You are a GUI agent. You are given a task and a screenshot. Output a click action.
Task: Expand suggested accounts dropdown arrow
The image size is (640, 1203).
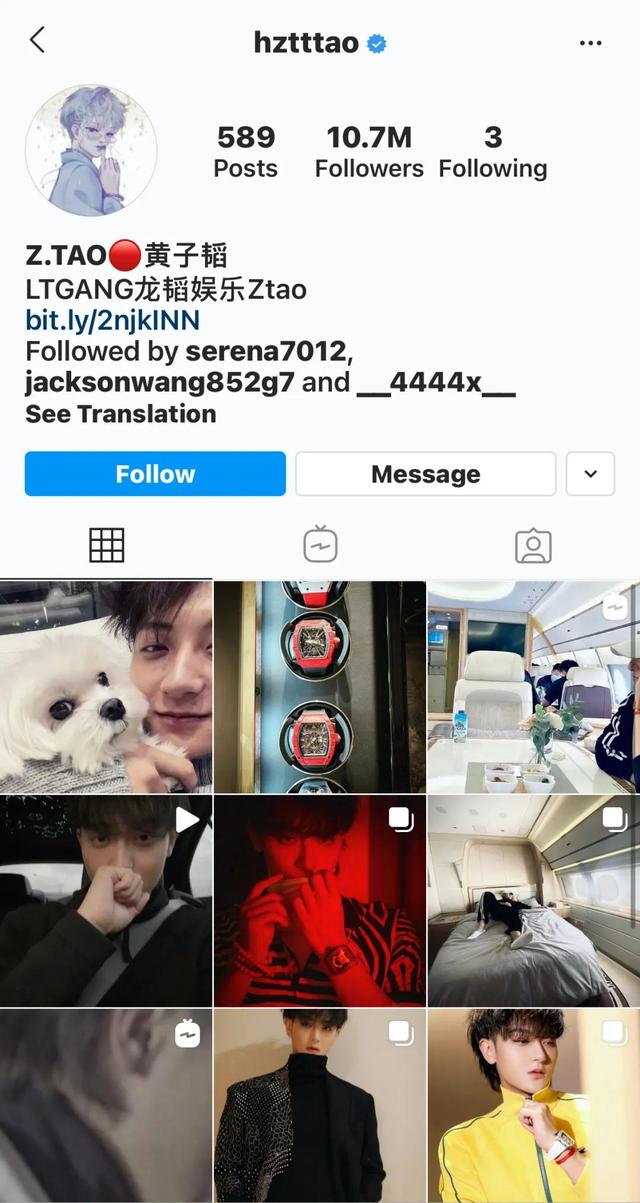click(x=590, y=474)
